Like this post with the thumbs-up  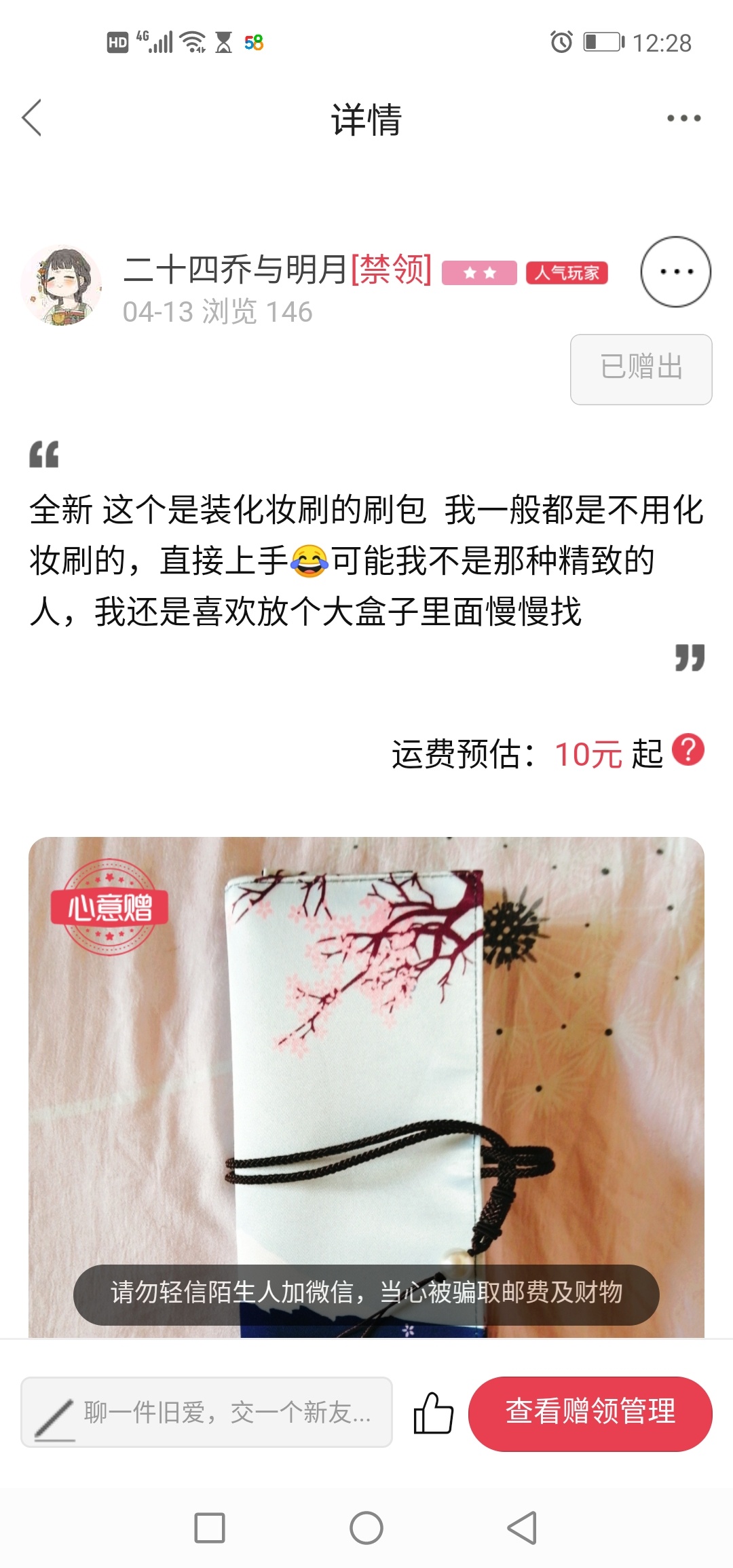click(433, 1413)
